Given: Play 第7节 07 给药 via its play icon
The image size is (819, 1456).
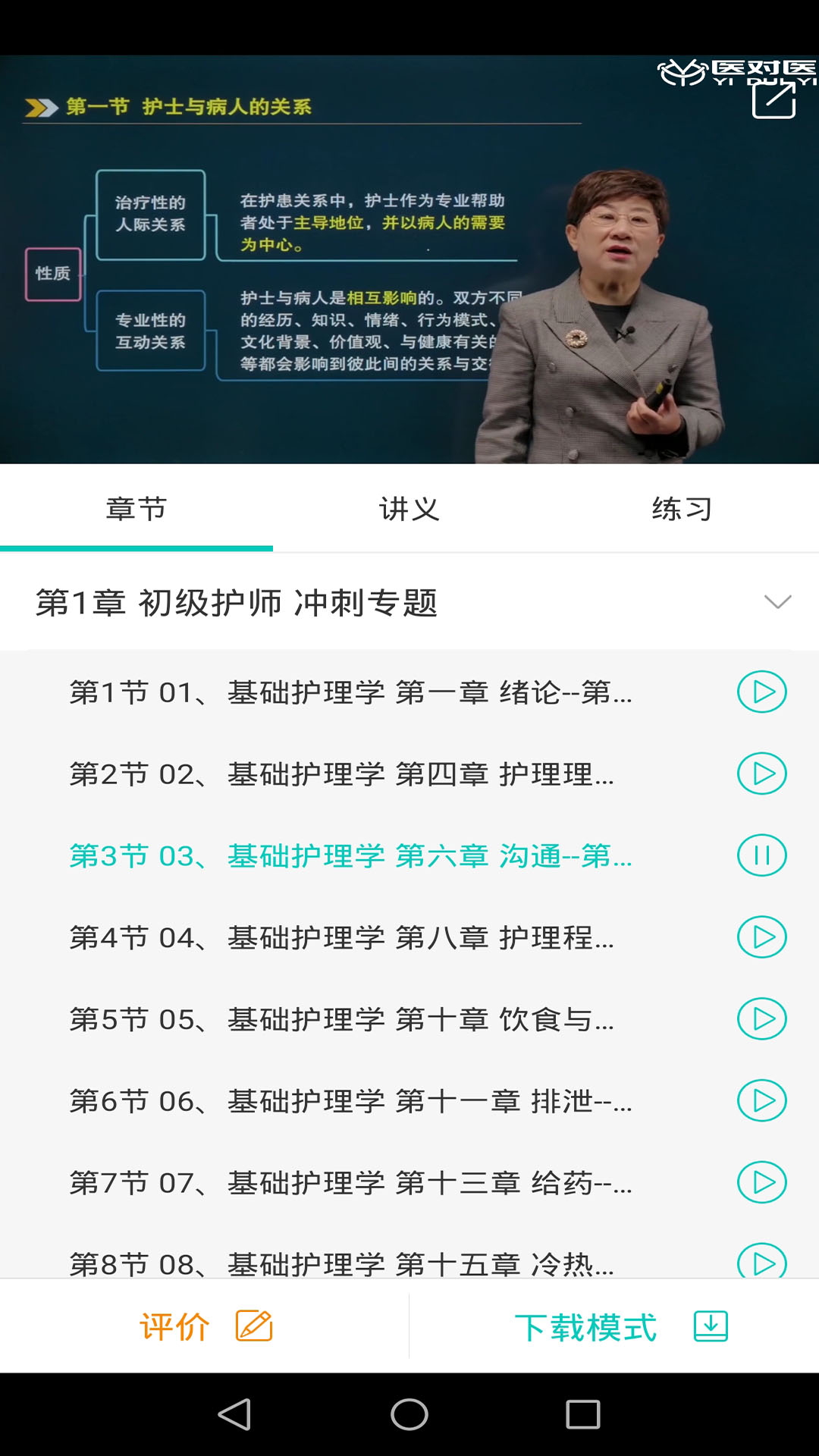Looking at the screenshot, I should point(762,1182).
